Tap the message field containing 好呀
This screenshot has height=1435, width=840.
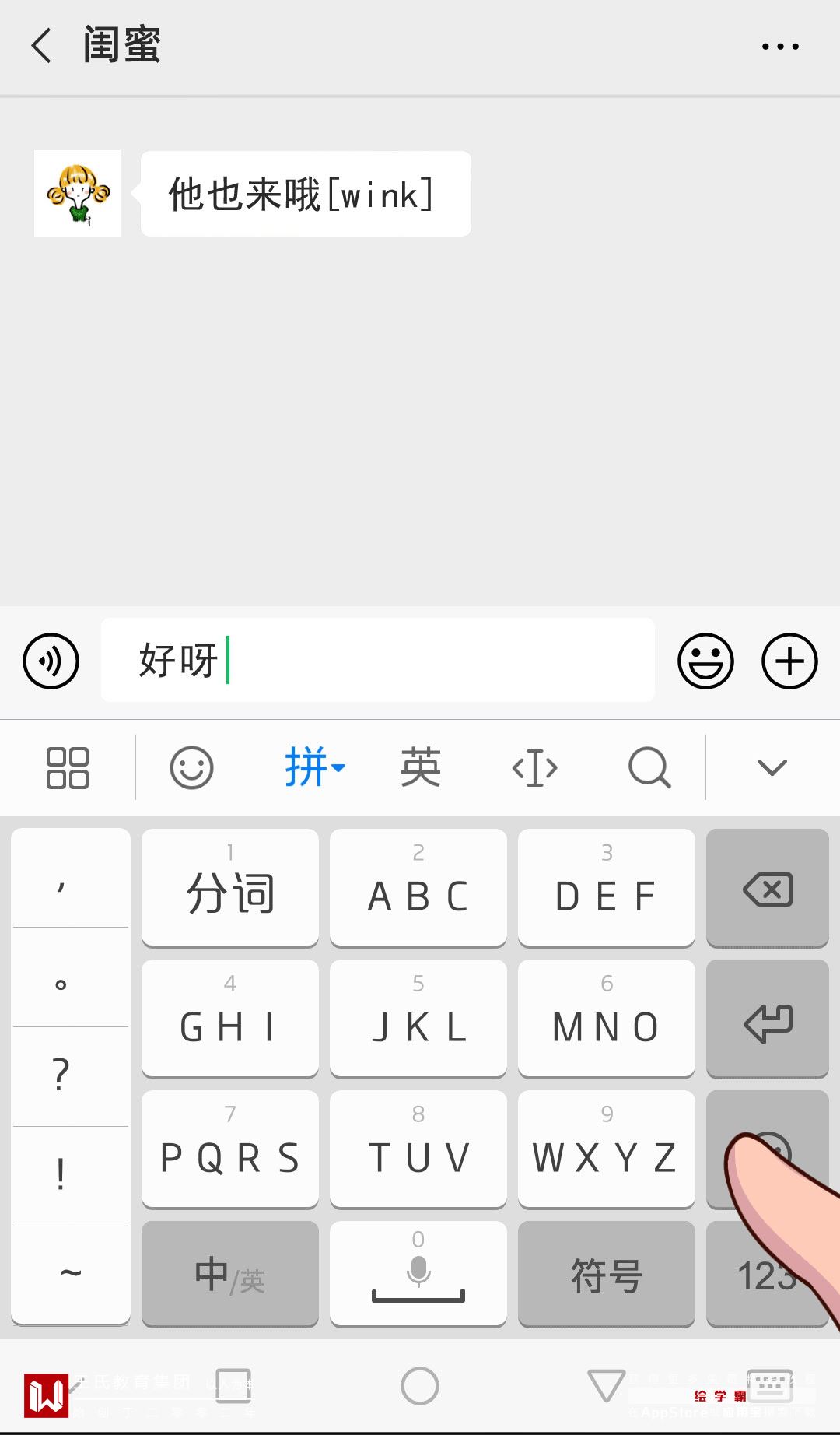point(377,661)
